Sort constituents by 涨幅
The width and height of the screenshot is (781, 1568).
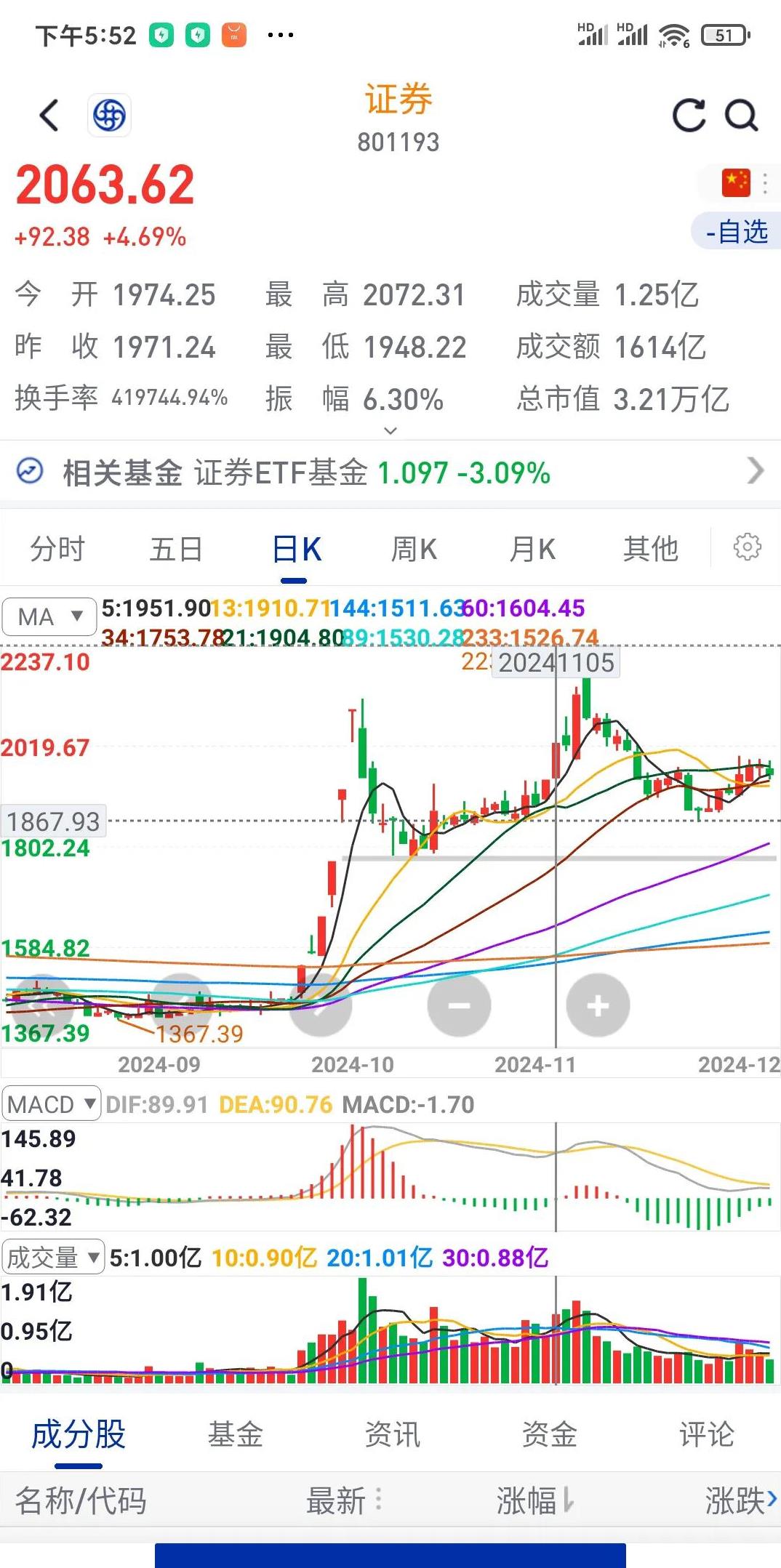pyautogui.click(x=534, y=1500)
